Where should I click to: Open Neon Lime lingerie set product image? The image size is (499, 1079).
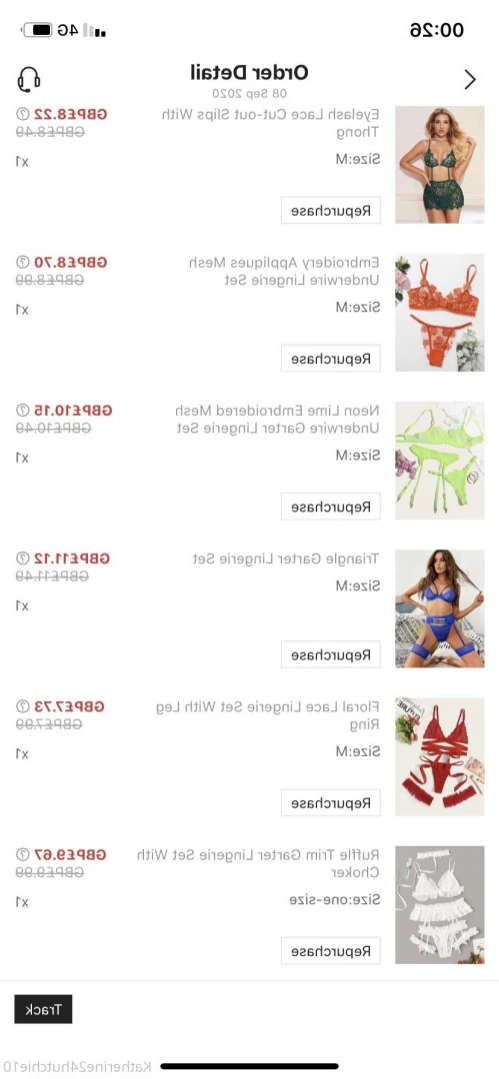click(440, 461)
